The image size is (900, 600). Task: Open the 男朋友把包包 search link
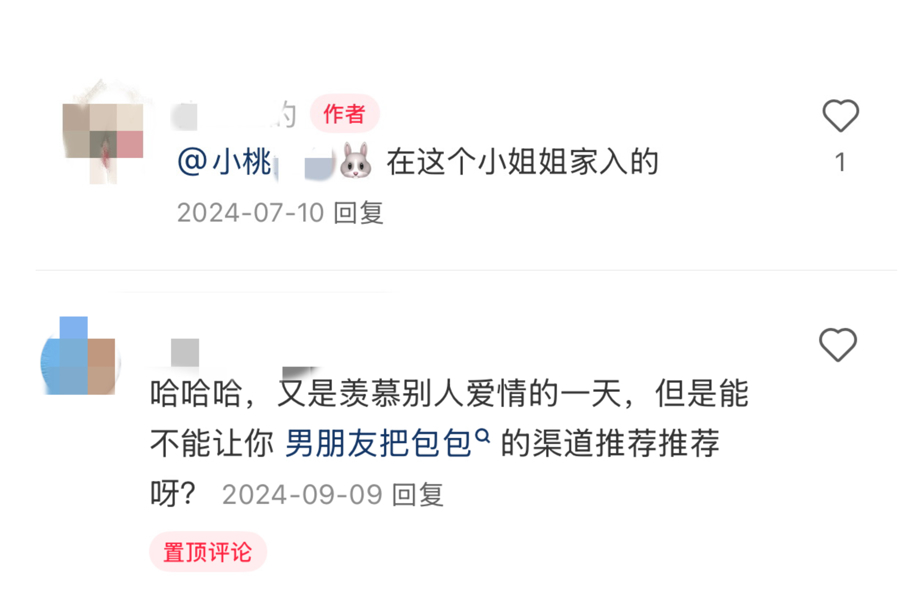click(x=386, y=443)
